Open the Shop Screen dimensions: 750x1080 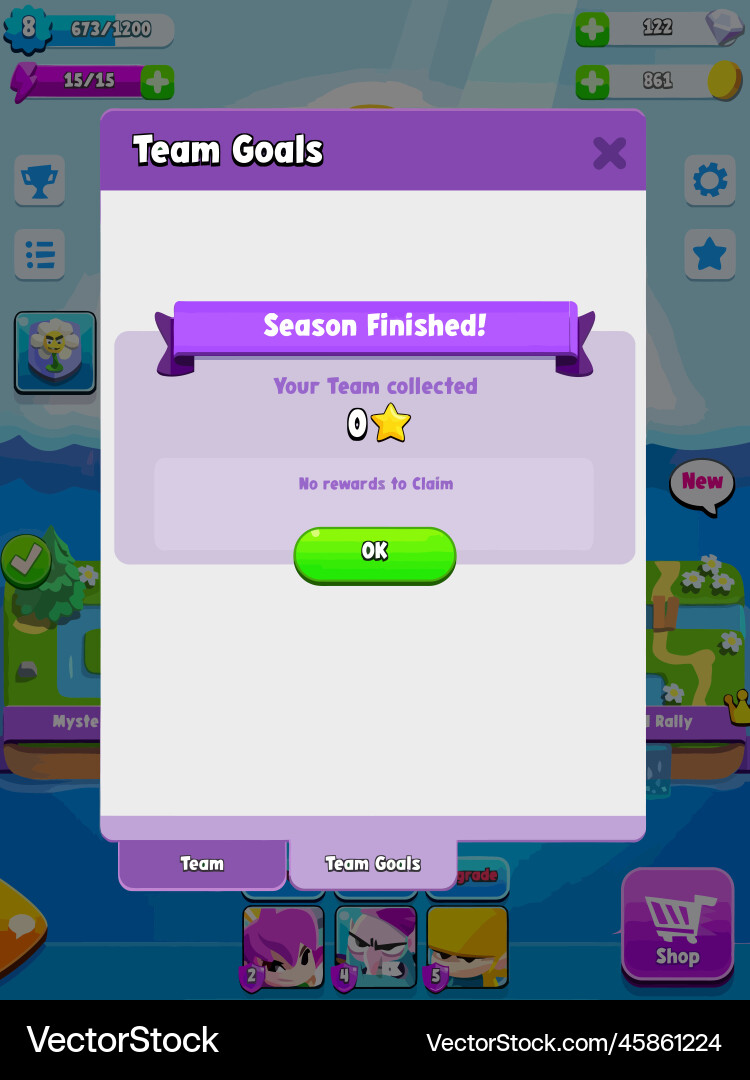pos(678,925)
